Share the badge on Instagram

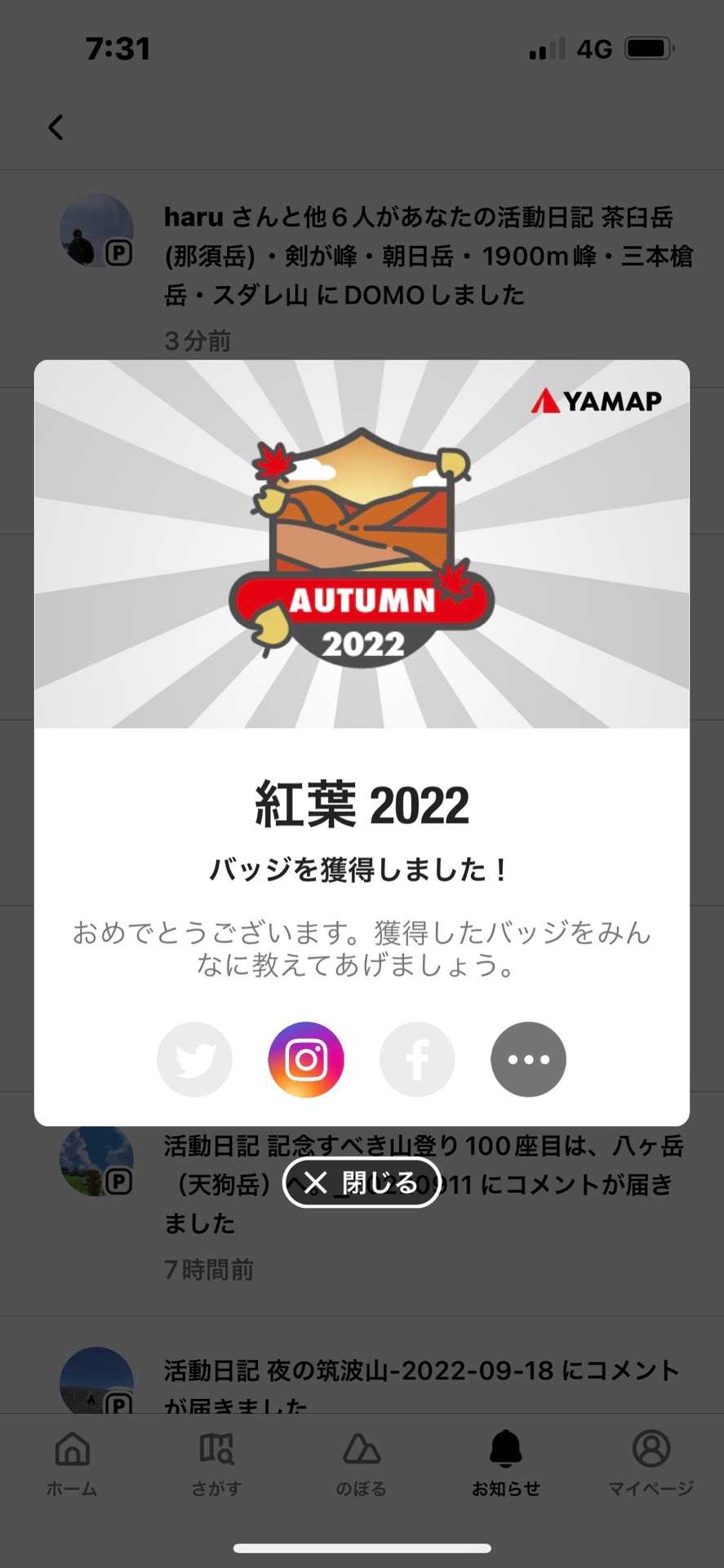[306, 1059]
